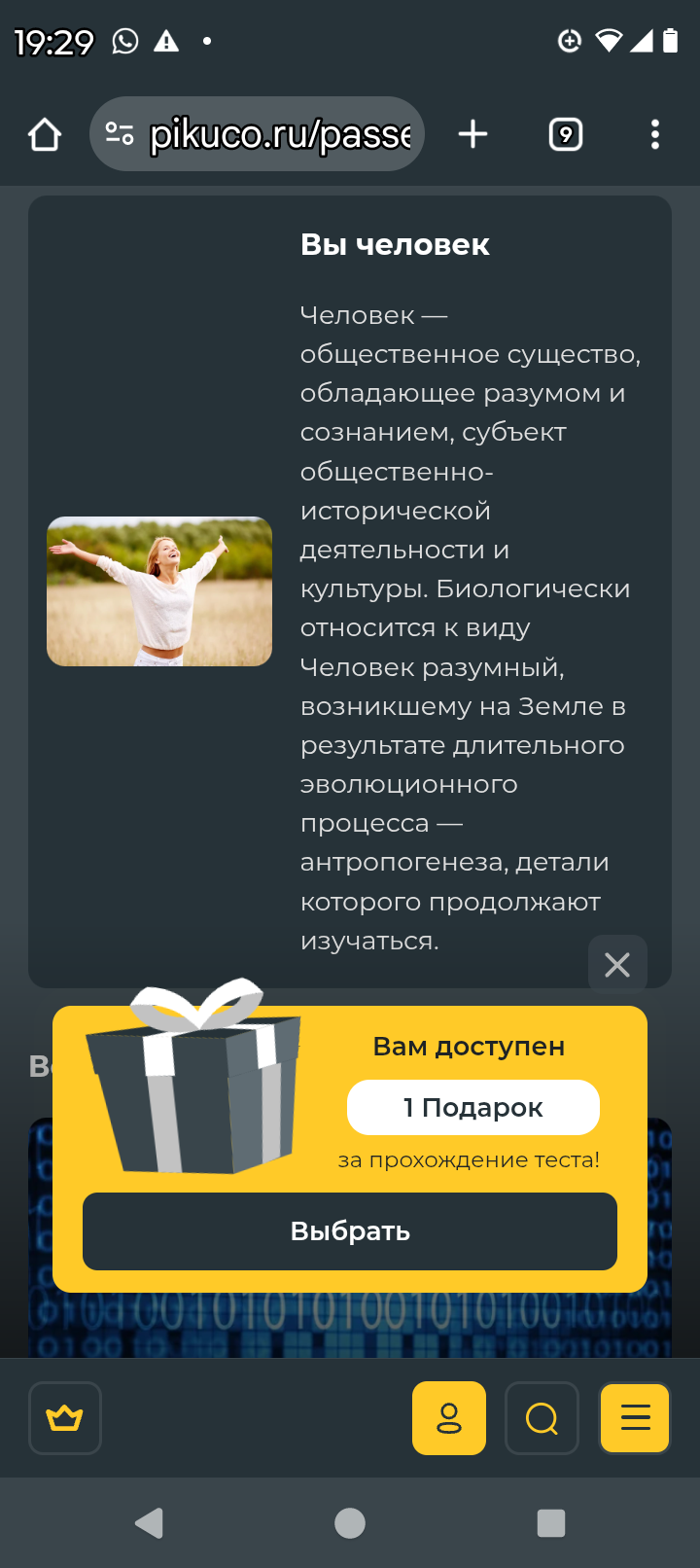
Task: Open the site search
Action: (x=542, y=1418)
